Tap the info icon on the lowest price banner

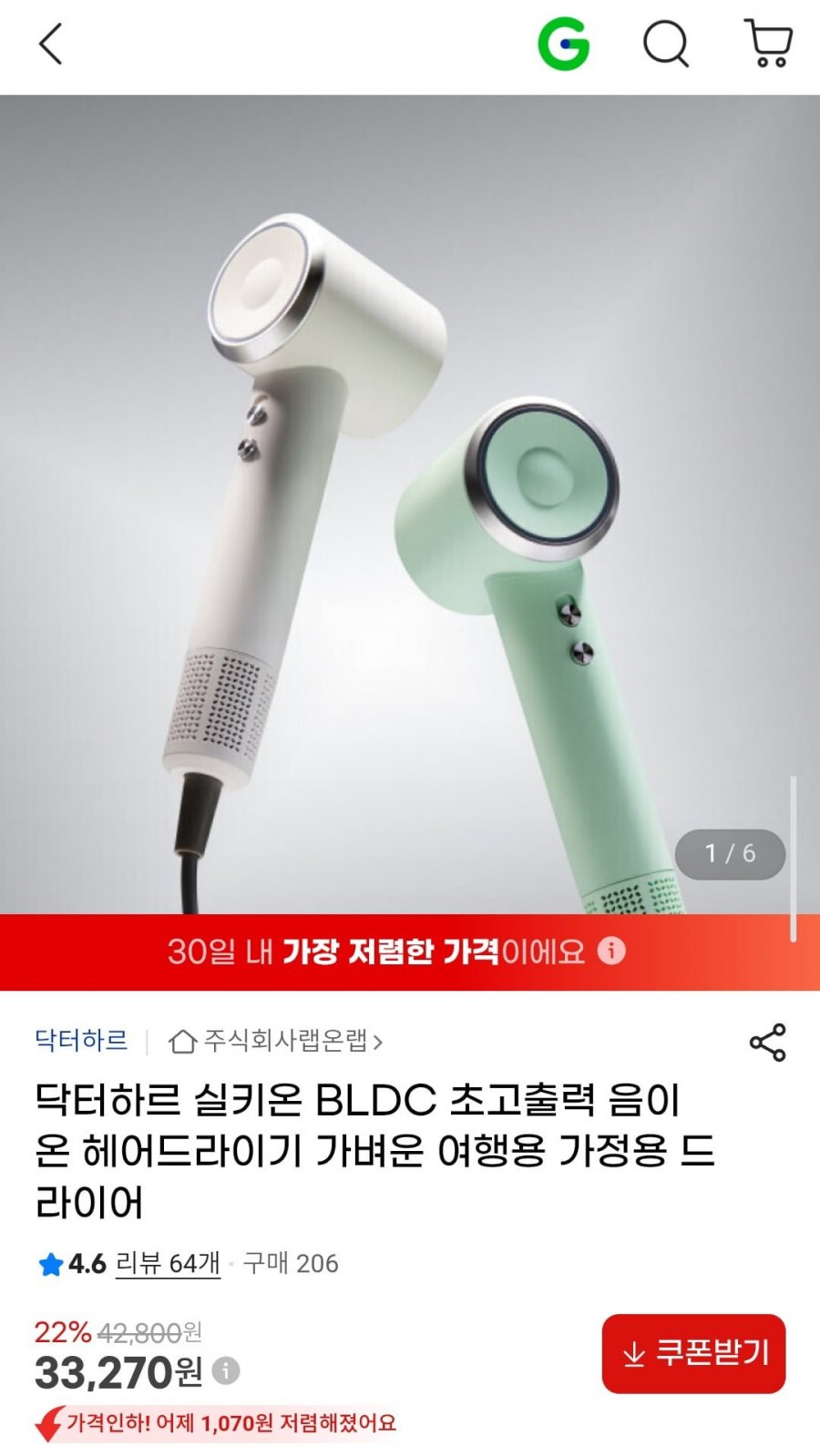click(611, 951)
